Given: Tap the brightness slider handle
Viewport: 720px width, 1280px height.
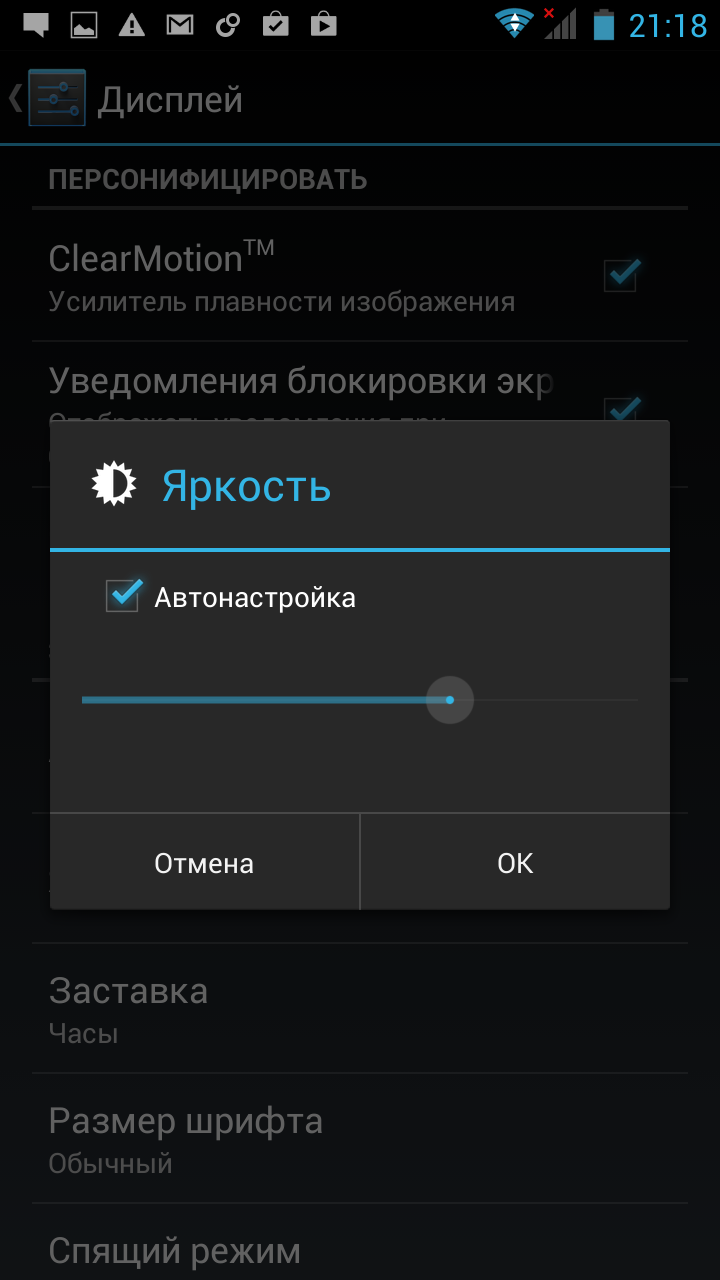Looking at the screenshot, I should pos(450,700).
